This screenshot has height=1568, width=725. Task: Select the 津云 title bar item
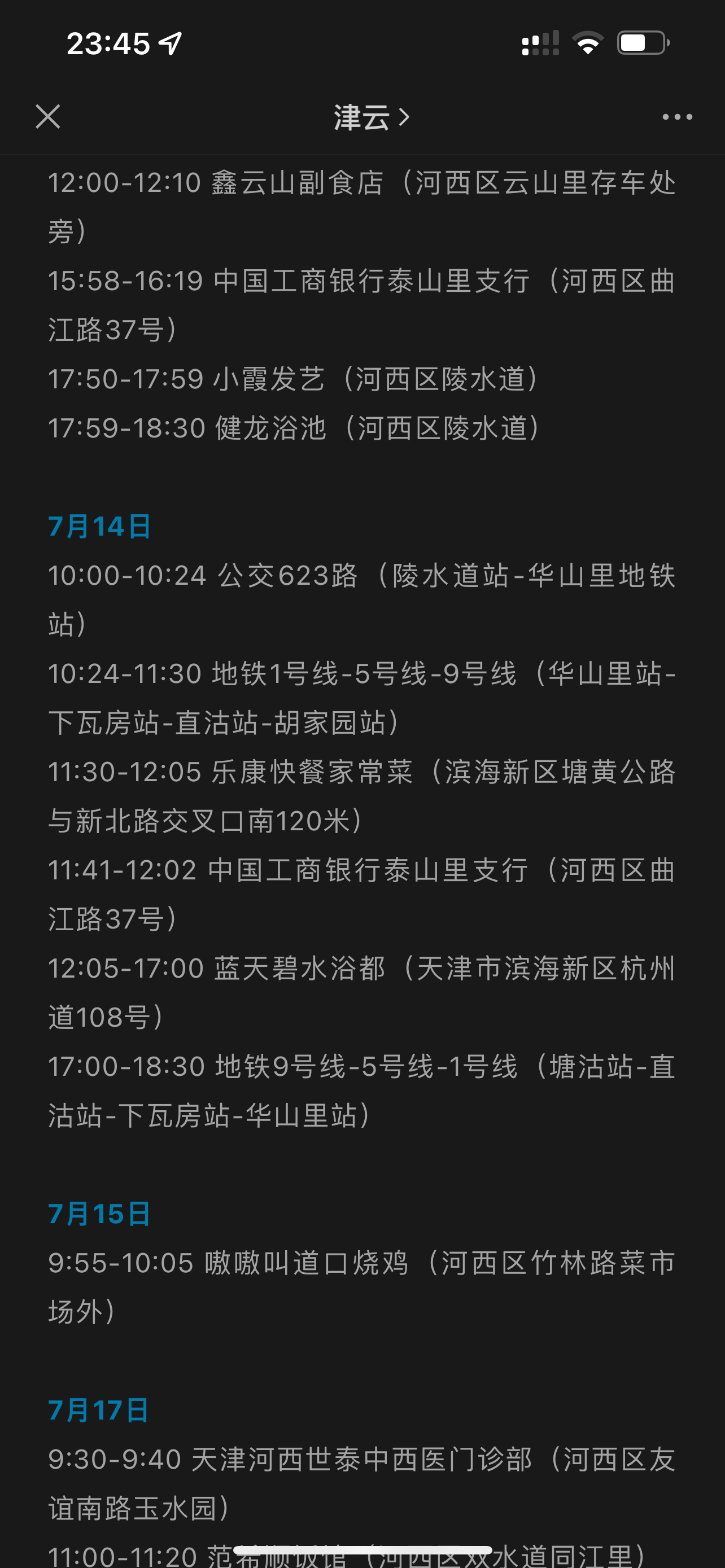pos(362,117)
